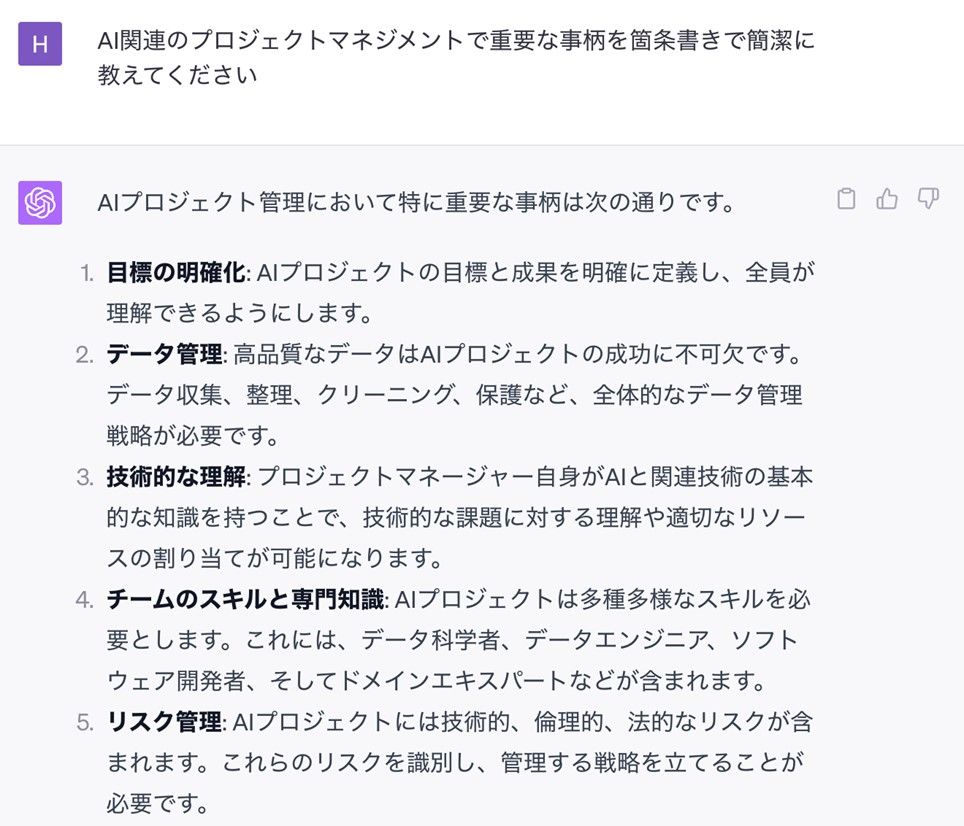Give the response a thumbs up
This screenshot has height=826, width=964.
point(887,199)
